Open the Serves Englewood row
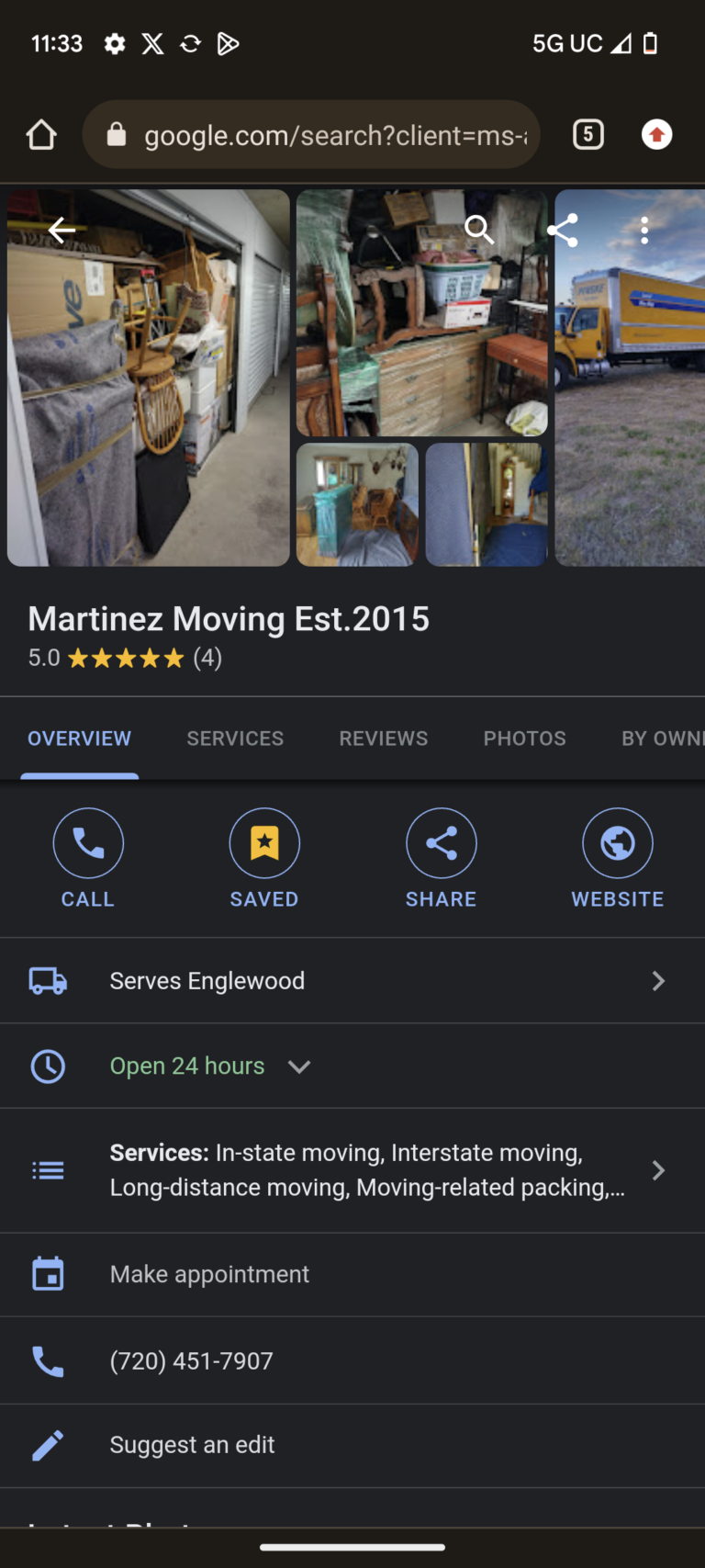This screenshot has height=1568, width=705. 352,981
